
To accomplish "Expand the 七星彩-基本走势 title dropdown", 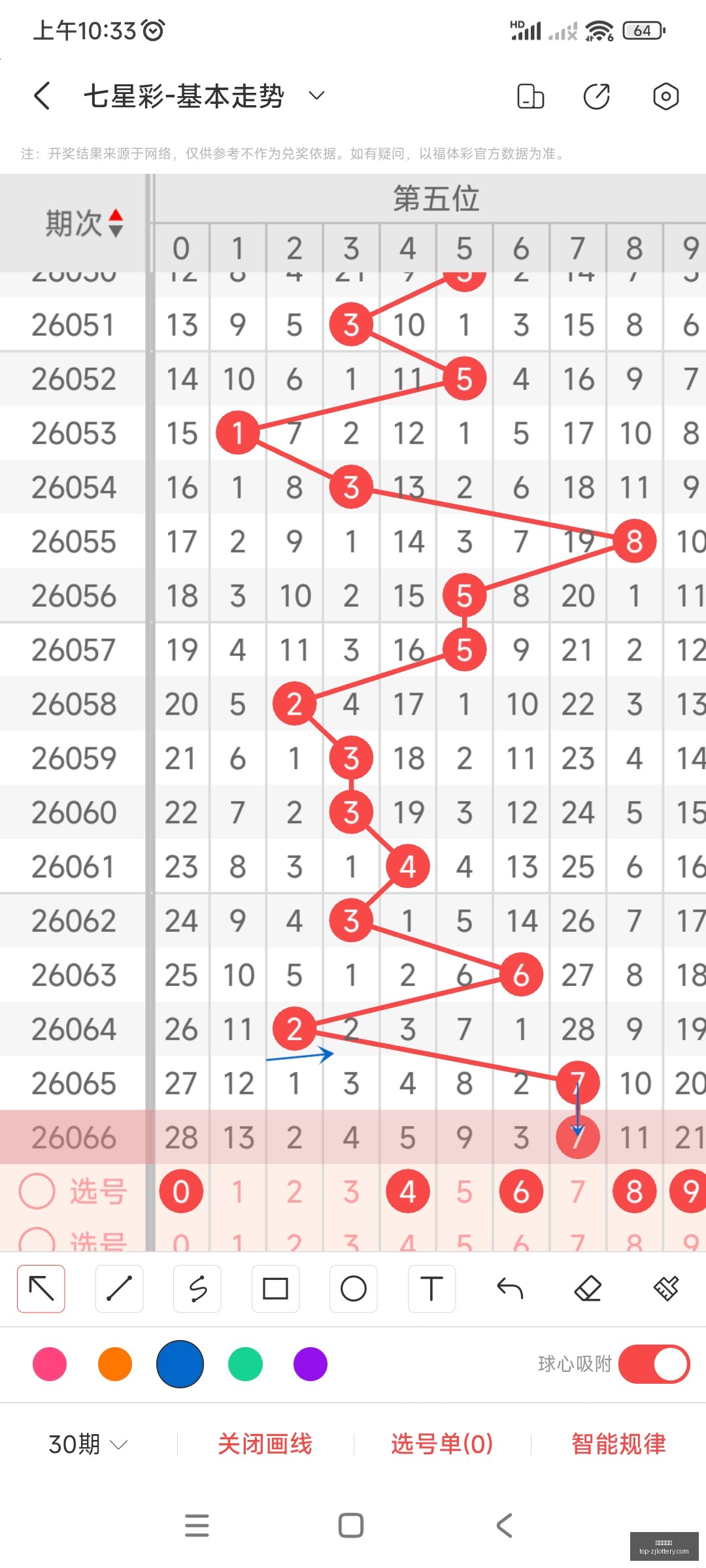I will [x=316, y=96].
